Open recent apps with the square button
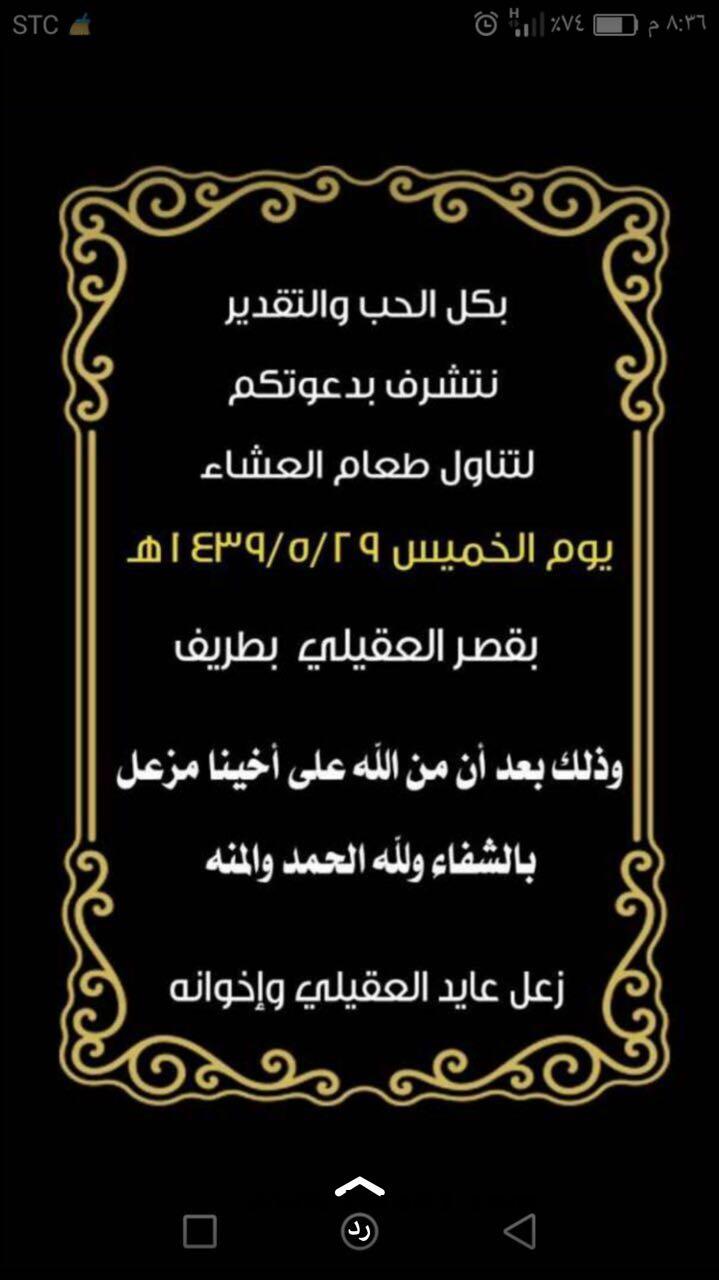The width and height of the screenshot is (719, 1280). (200, 1231)
